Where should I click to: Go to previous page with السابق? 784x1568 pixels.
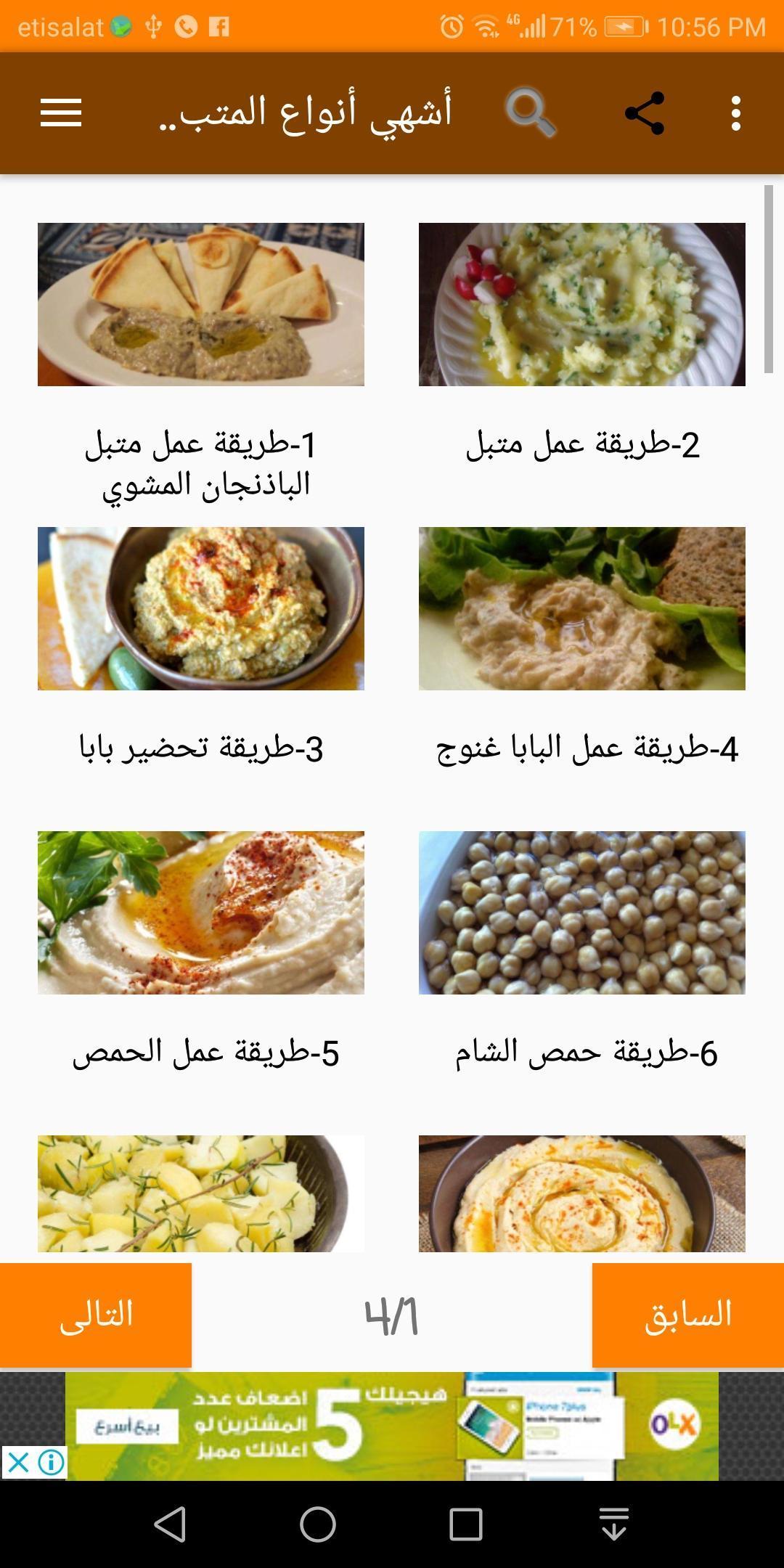click(688, 1315)
